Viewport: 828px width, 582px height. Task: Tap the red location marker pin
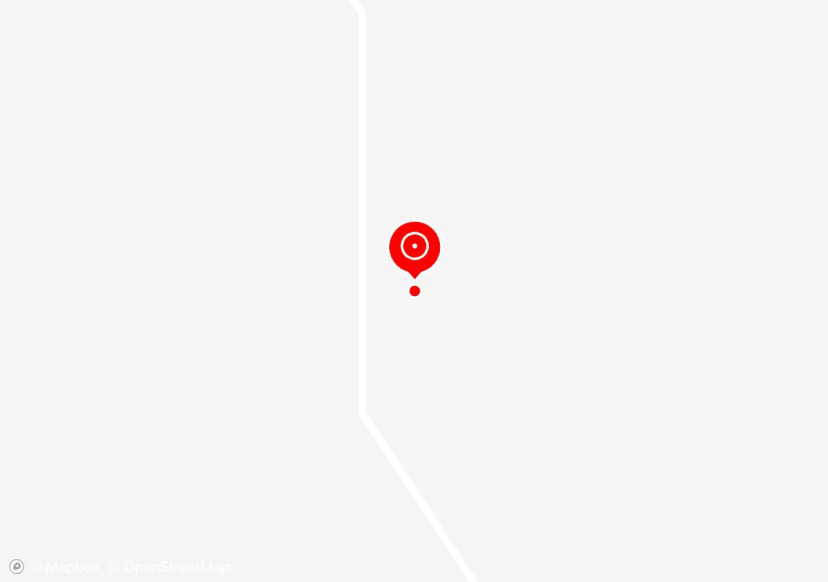pyautogui.click(x=414, y=247)
